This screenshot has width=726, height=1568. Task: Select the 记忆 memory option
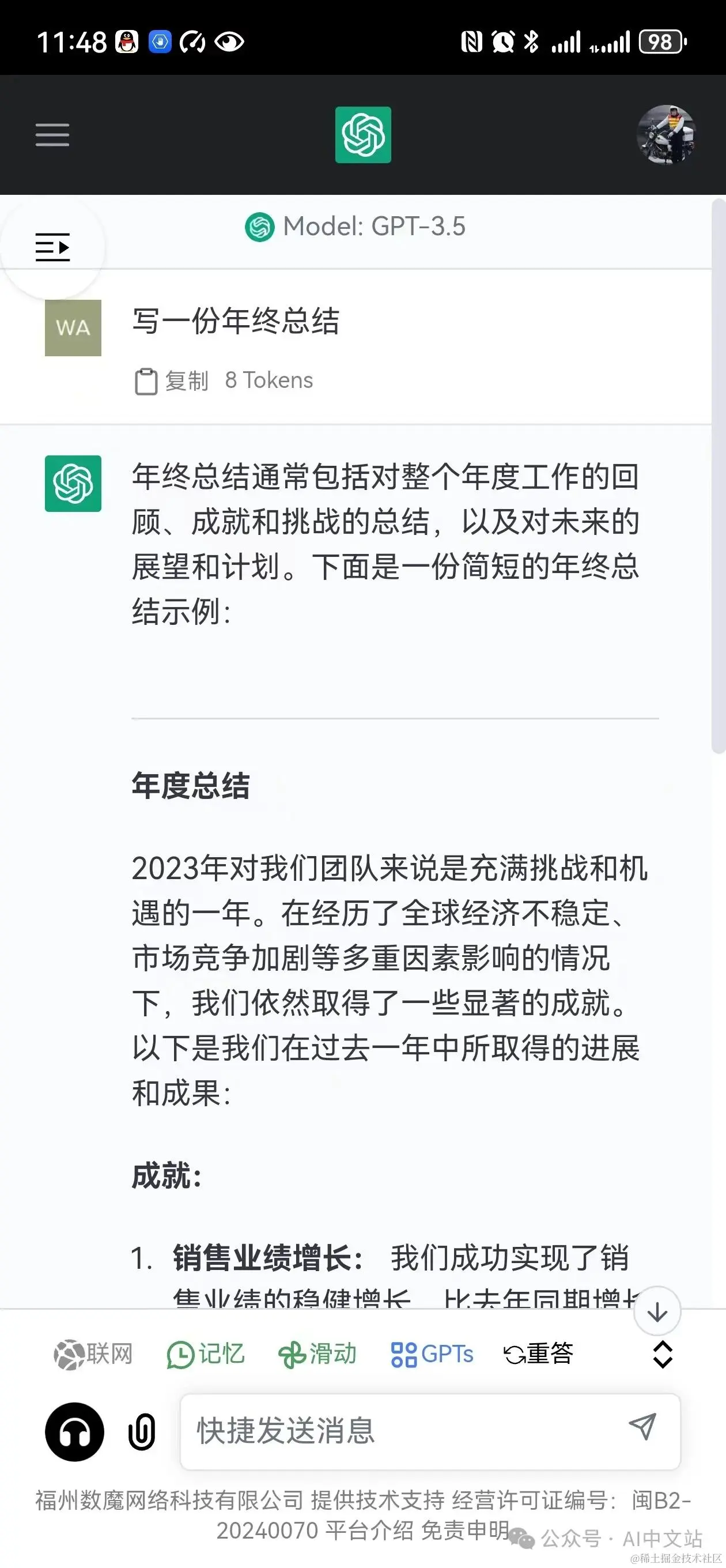coord(206,1354)
